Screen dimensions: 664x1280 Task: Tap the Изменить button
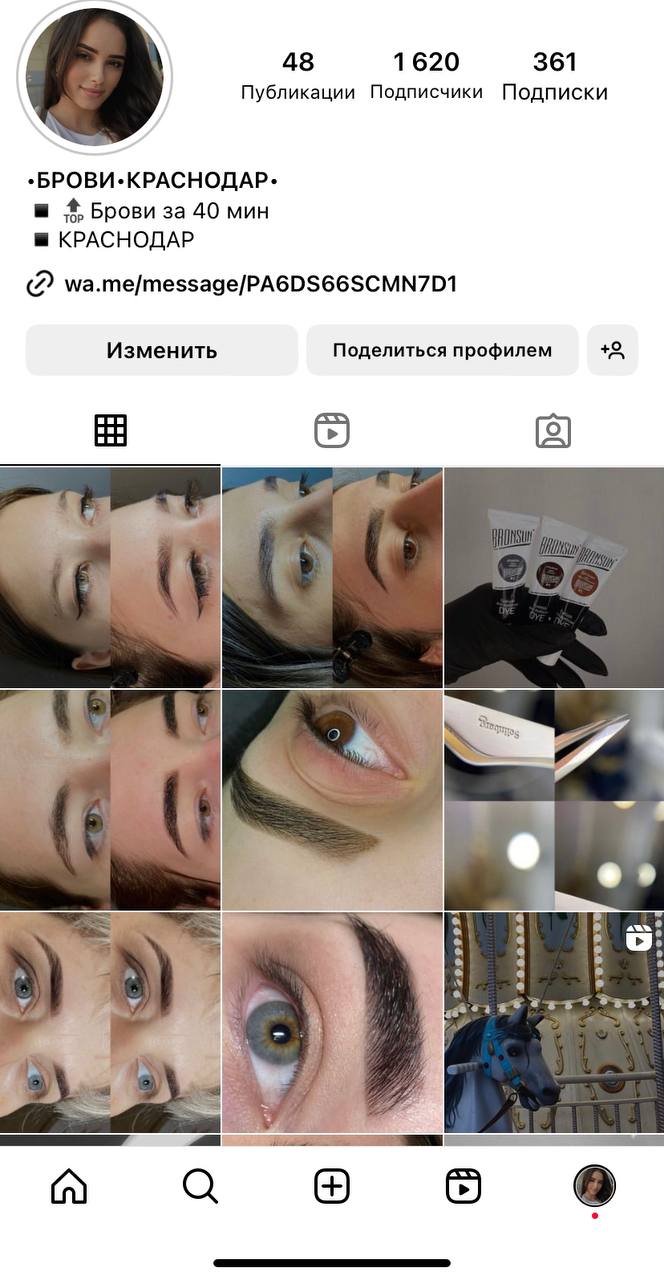click(x=162, y=351)
